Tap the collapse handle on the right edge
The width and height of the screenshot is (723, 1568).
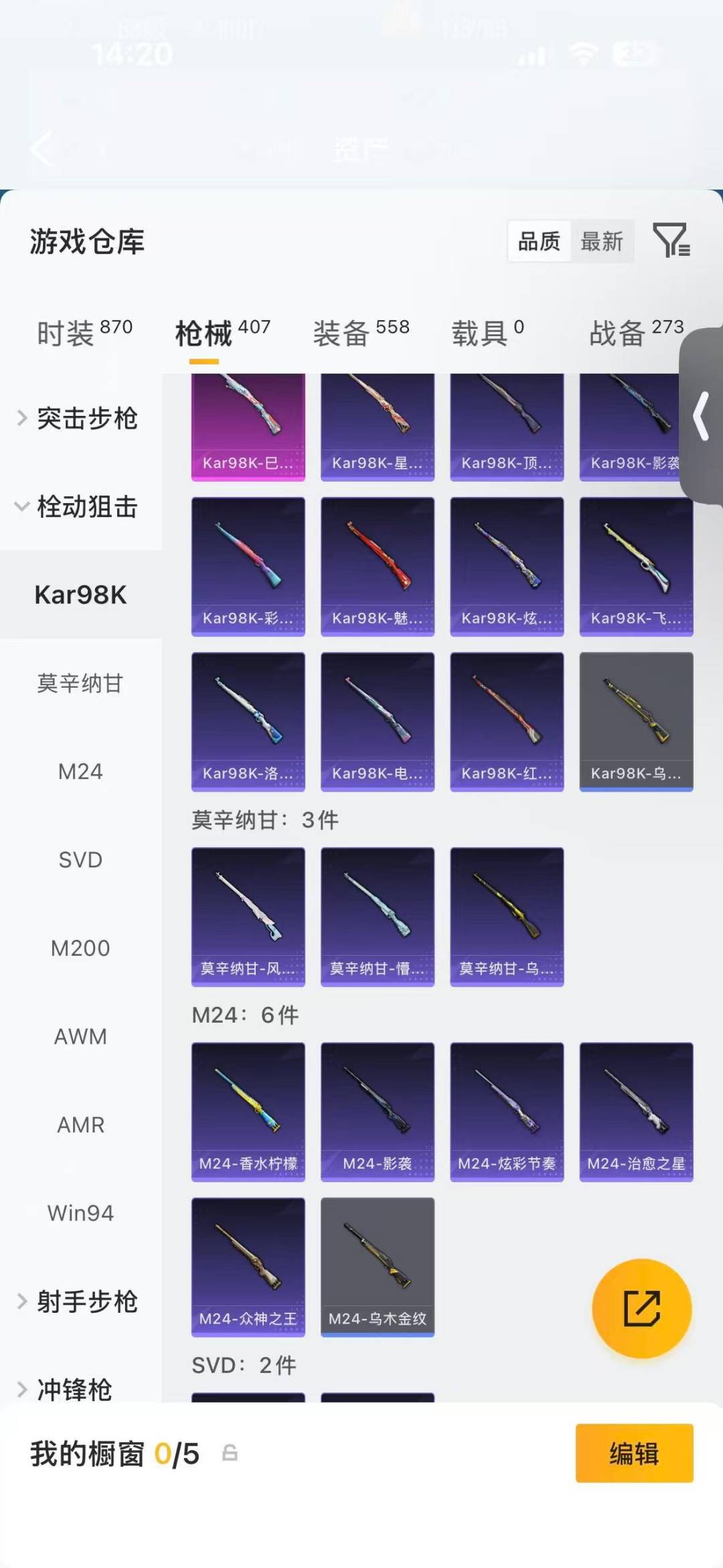(x=701, y=415)
